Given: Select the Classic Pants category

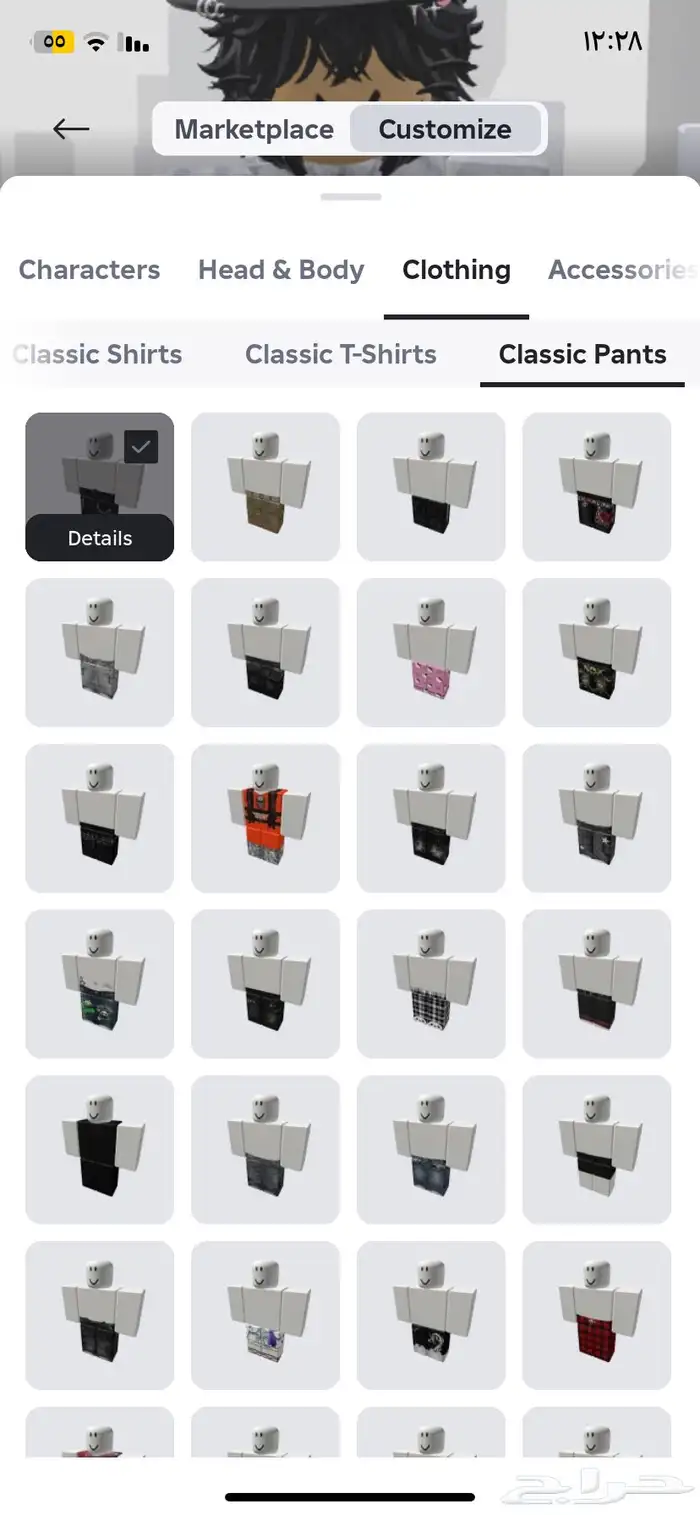Looking at the screenshot, I should click(x=582, y=354).
